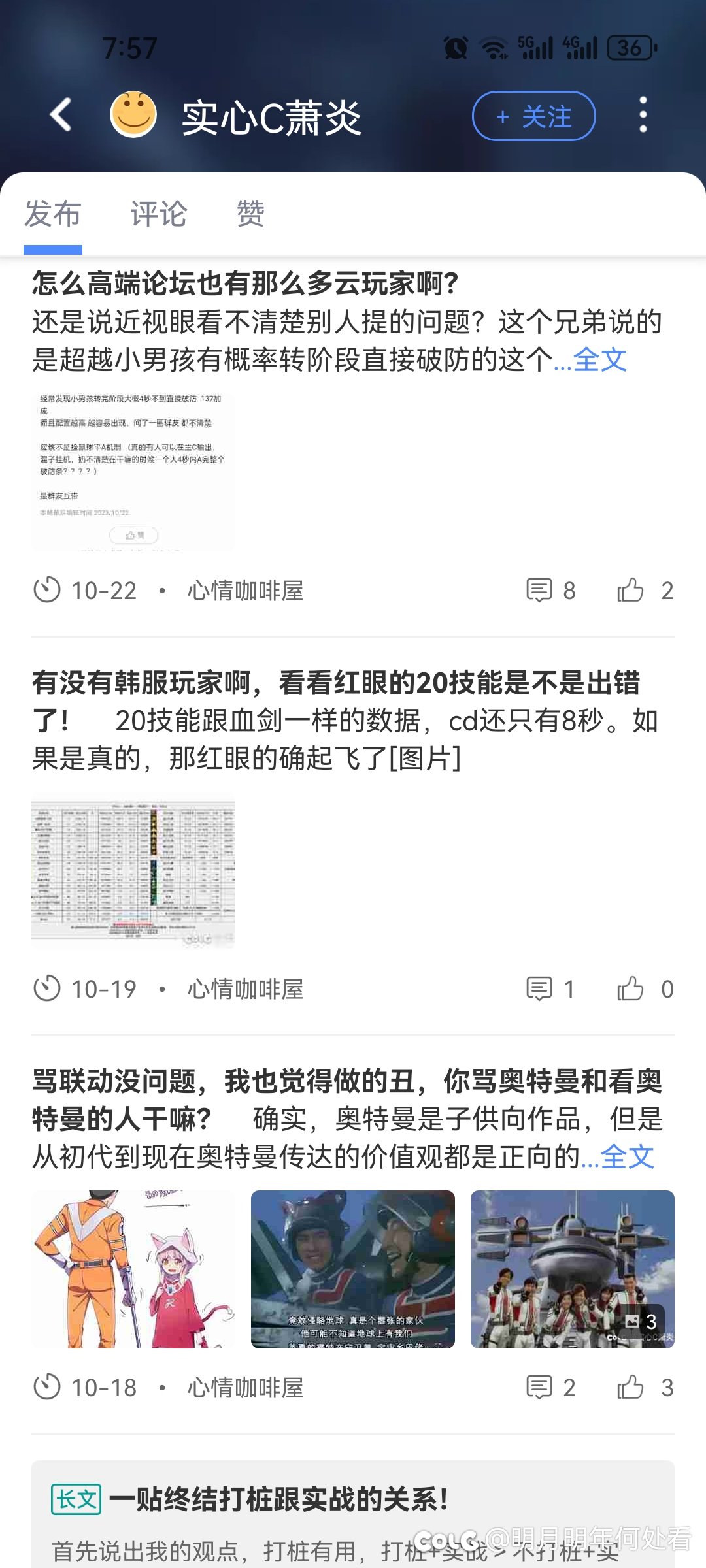
Task: Open the screenshot image in 云玩家 post
Action: click(133, 470)
